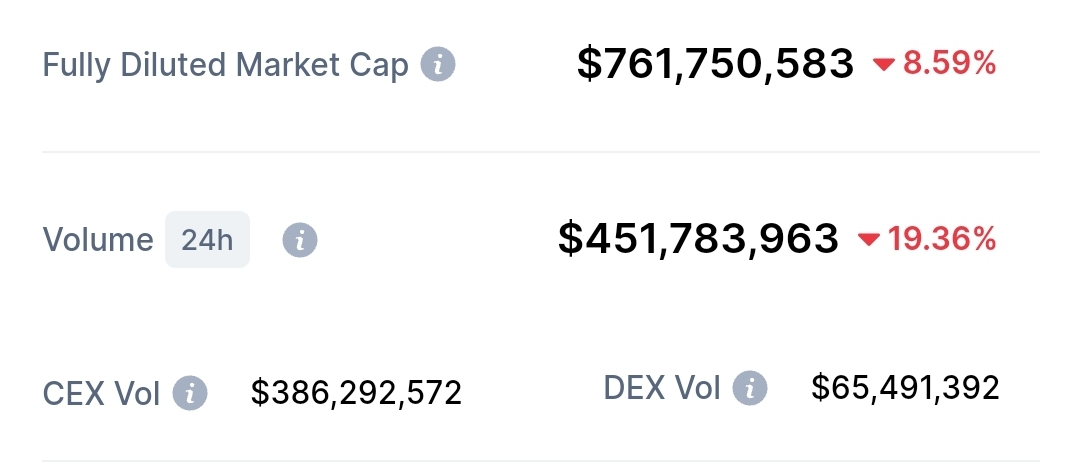Image resolution: width=1080 pixels, height=475 pixels.
Task: Open info icon for Fully Diluted Market Cap
Action: coord(438,65)
